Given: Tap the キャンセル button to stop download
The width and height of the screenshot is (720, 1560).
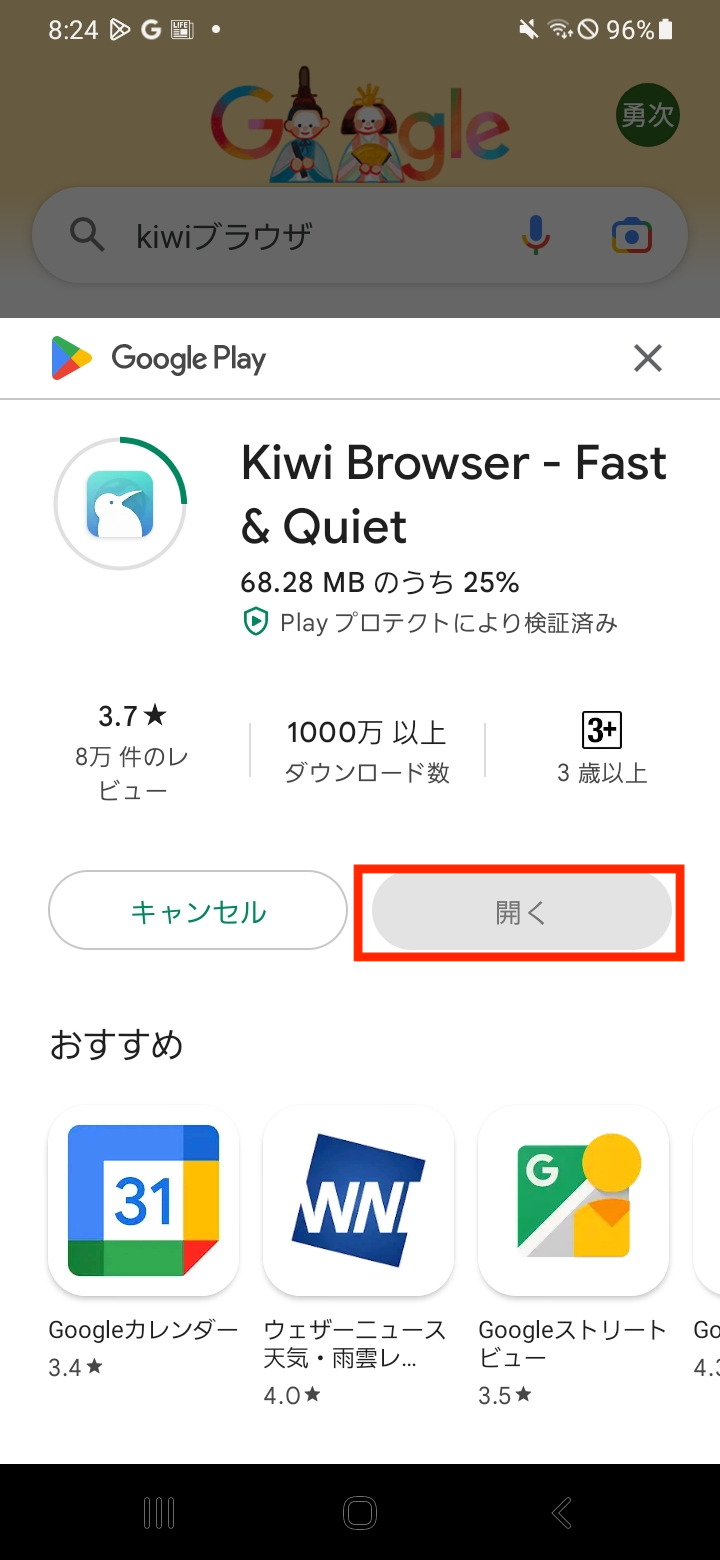Looking at the screenshot, I should coord(198,911).
